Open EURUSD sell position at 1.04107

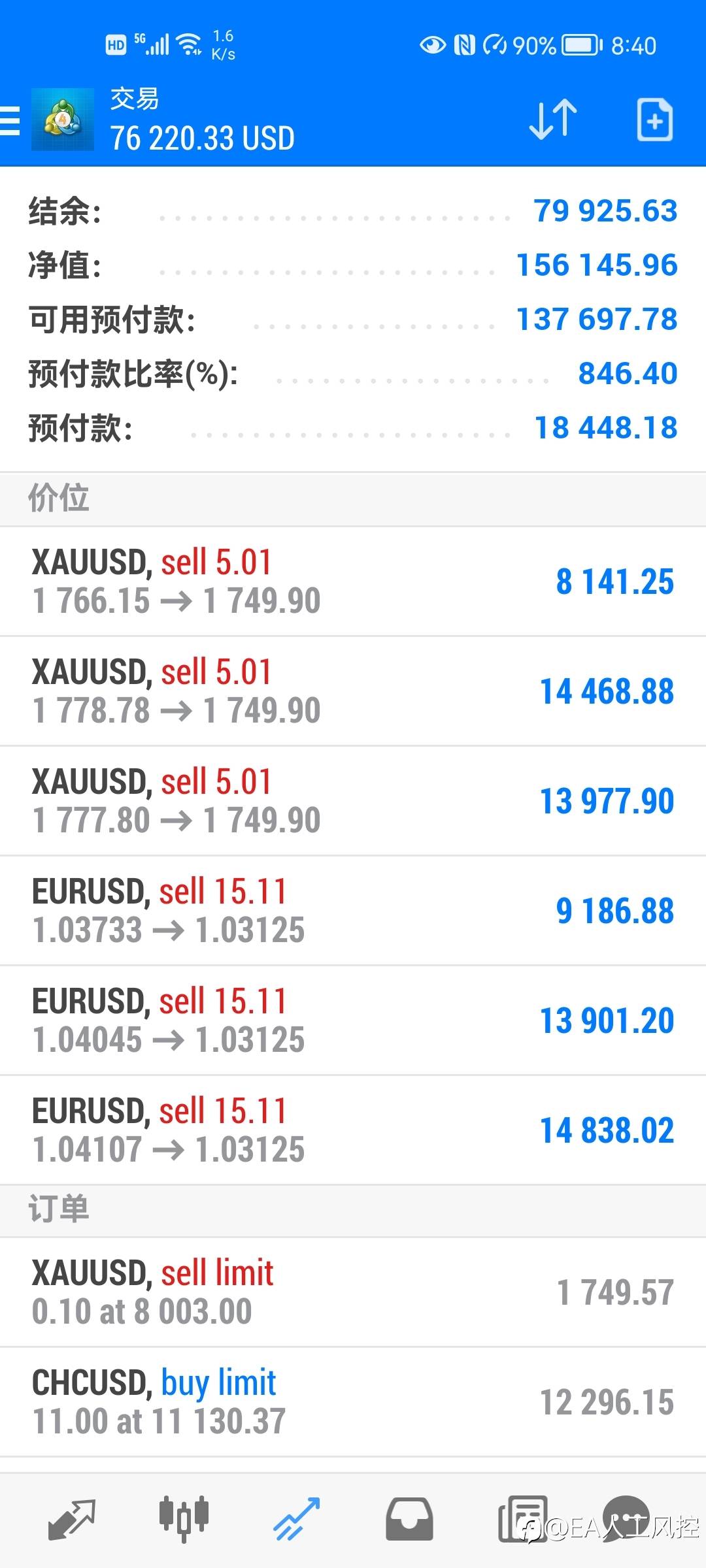(x=353, y=1130)
